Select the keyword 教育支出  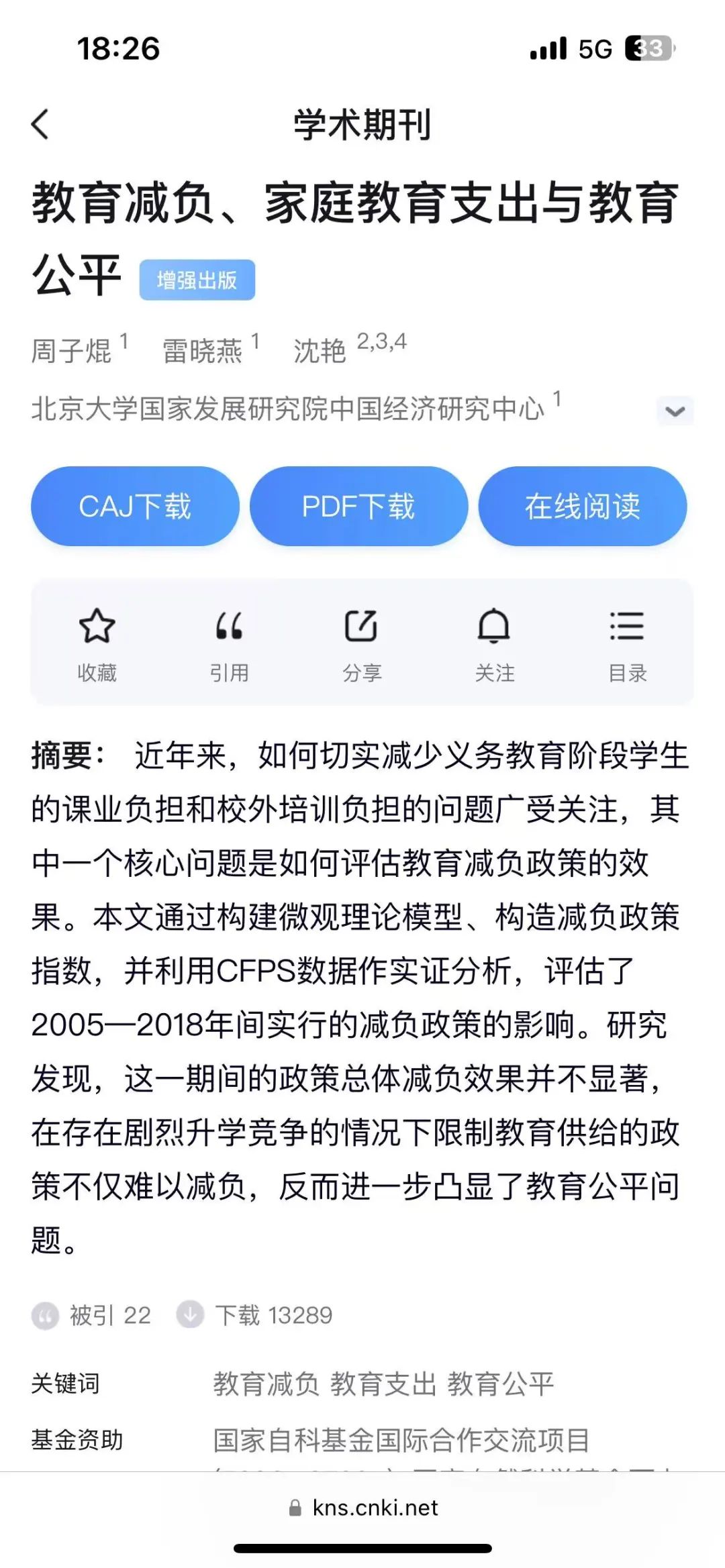pyautogui.click(x=383, y=1383)
